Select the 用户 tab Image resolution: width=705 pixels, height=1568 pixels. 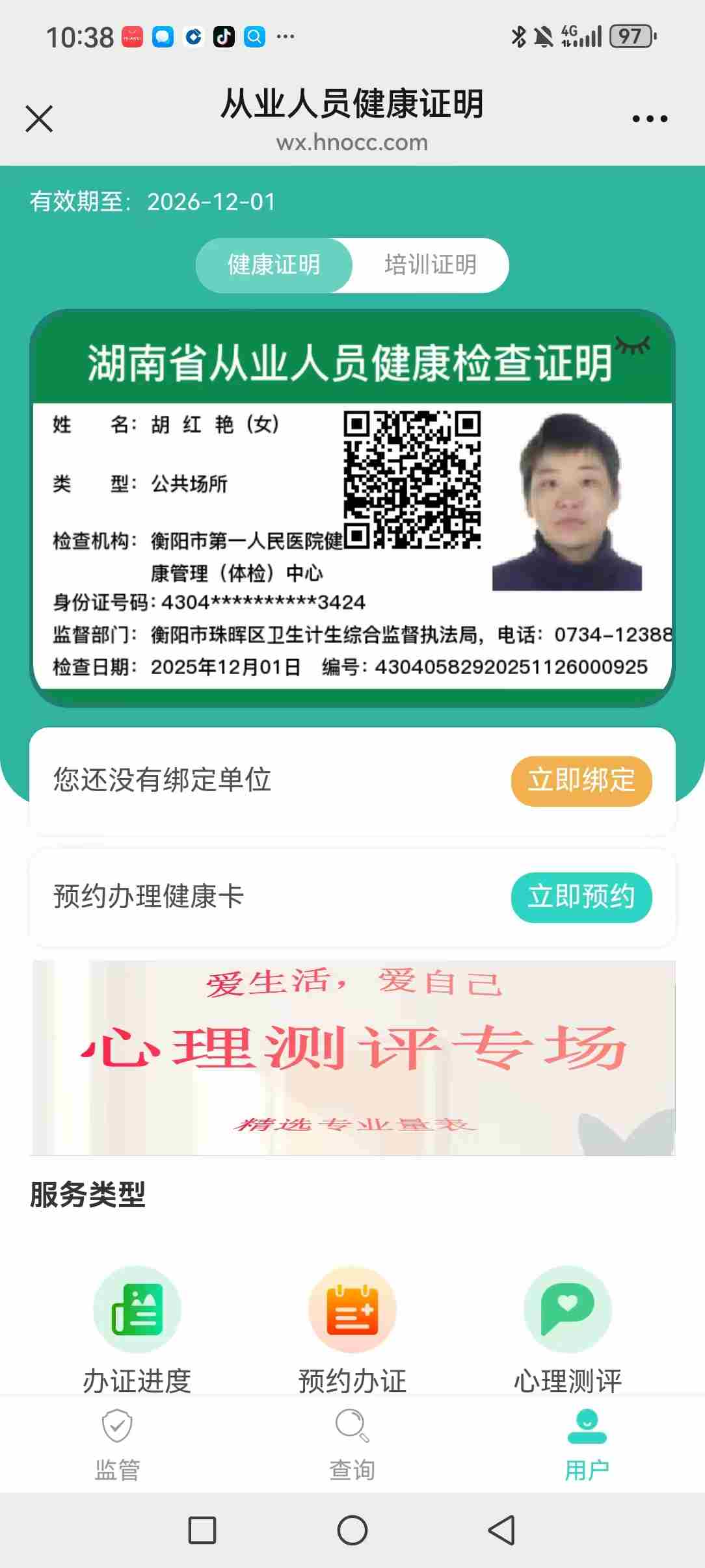pos(587,1444)
